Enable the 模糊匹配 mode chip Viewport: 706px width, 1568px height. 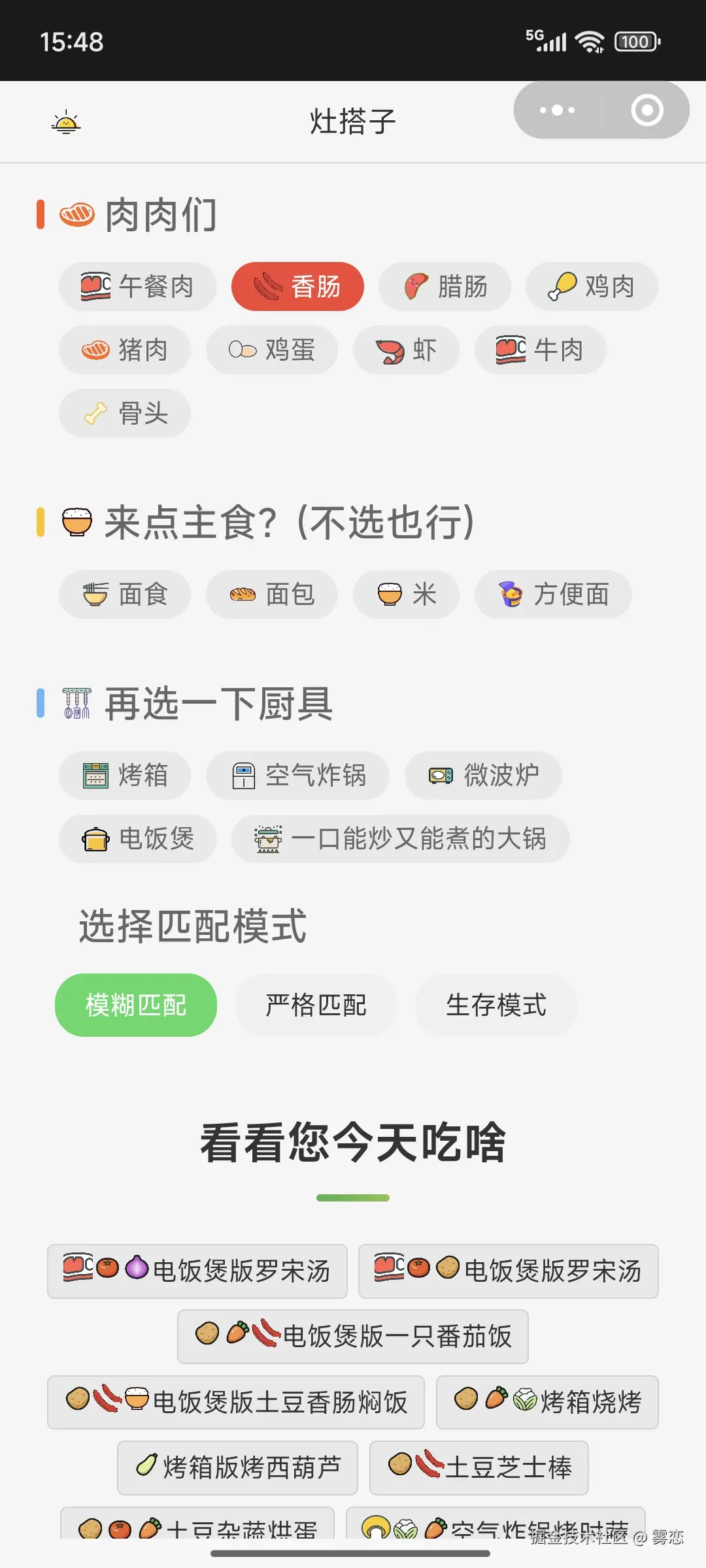tap(135, 1005)
